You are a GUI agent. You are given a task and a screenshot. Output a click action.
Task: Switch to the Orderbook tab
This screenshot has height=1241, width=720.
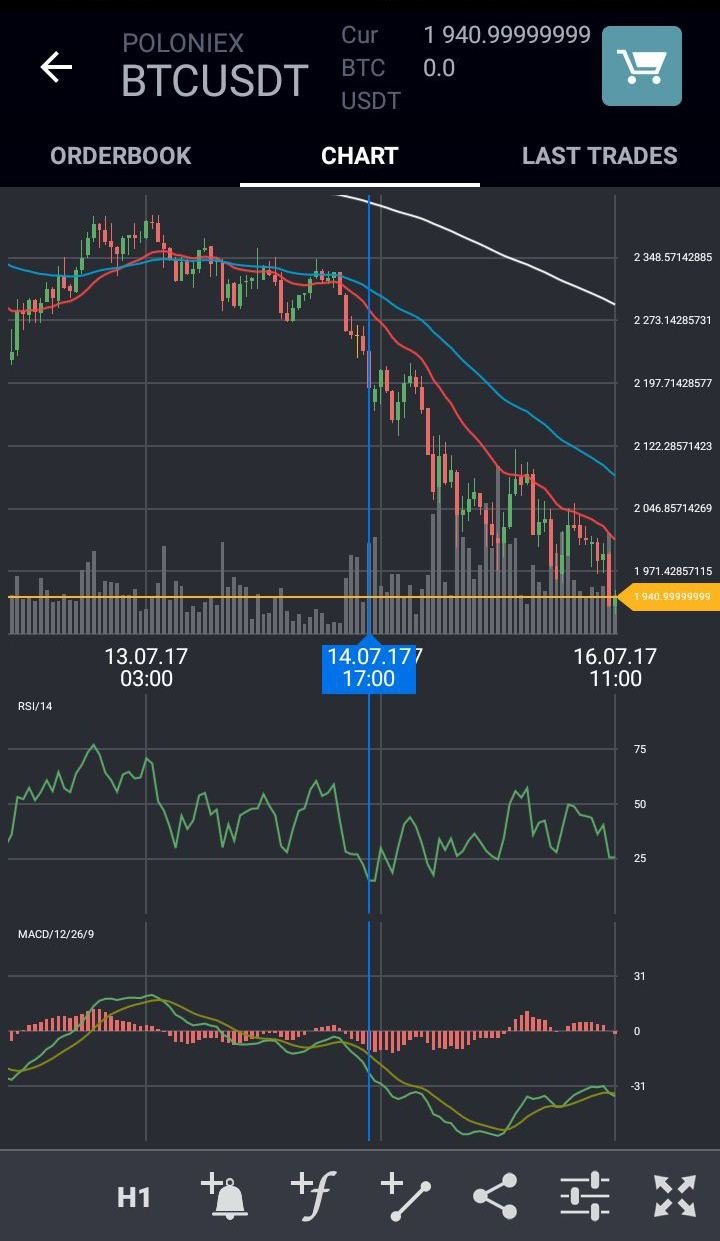(x=120, y=156)
